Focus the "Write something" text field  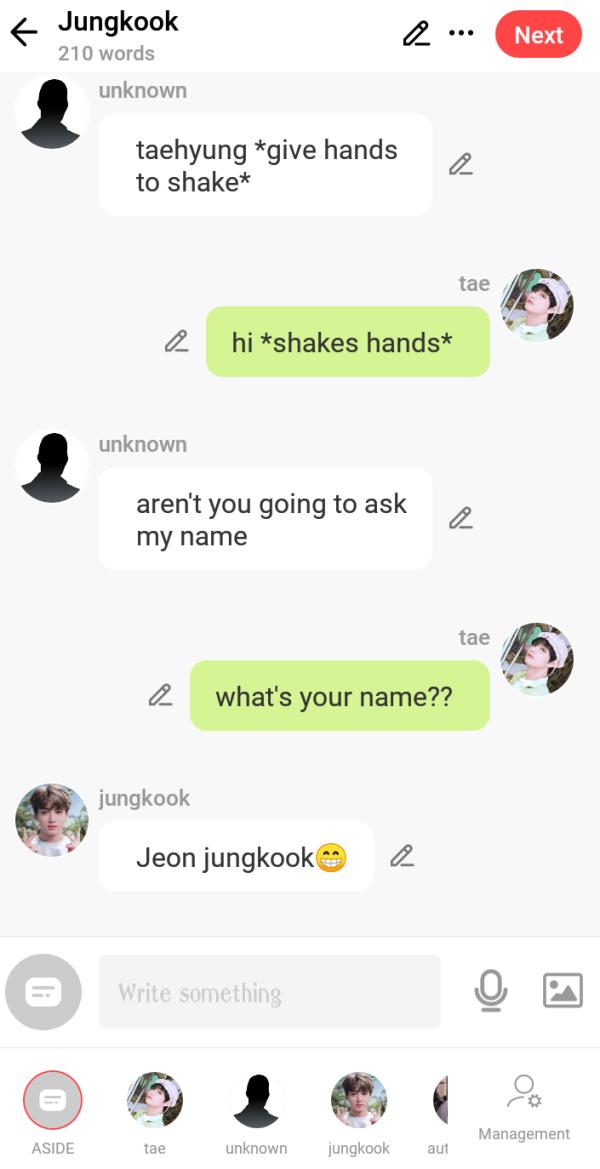269,992
